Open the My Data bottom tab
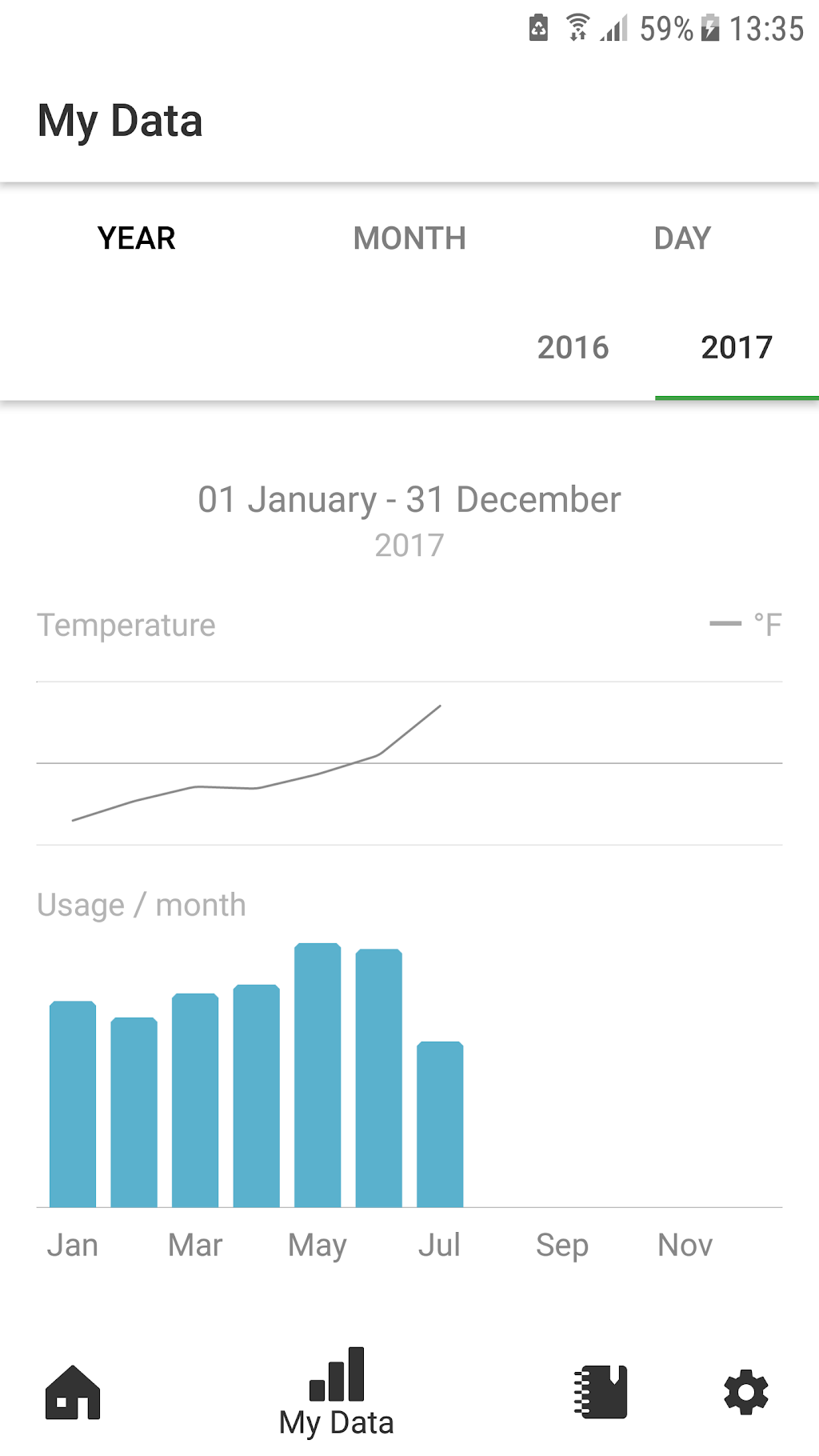The width and height of the screenshot is (819, 1456). coord(337,1392)
